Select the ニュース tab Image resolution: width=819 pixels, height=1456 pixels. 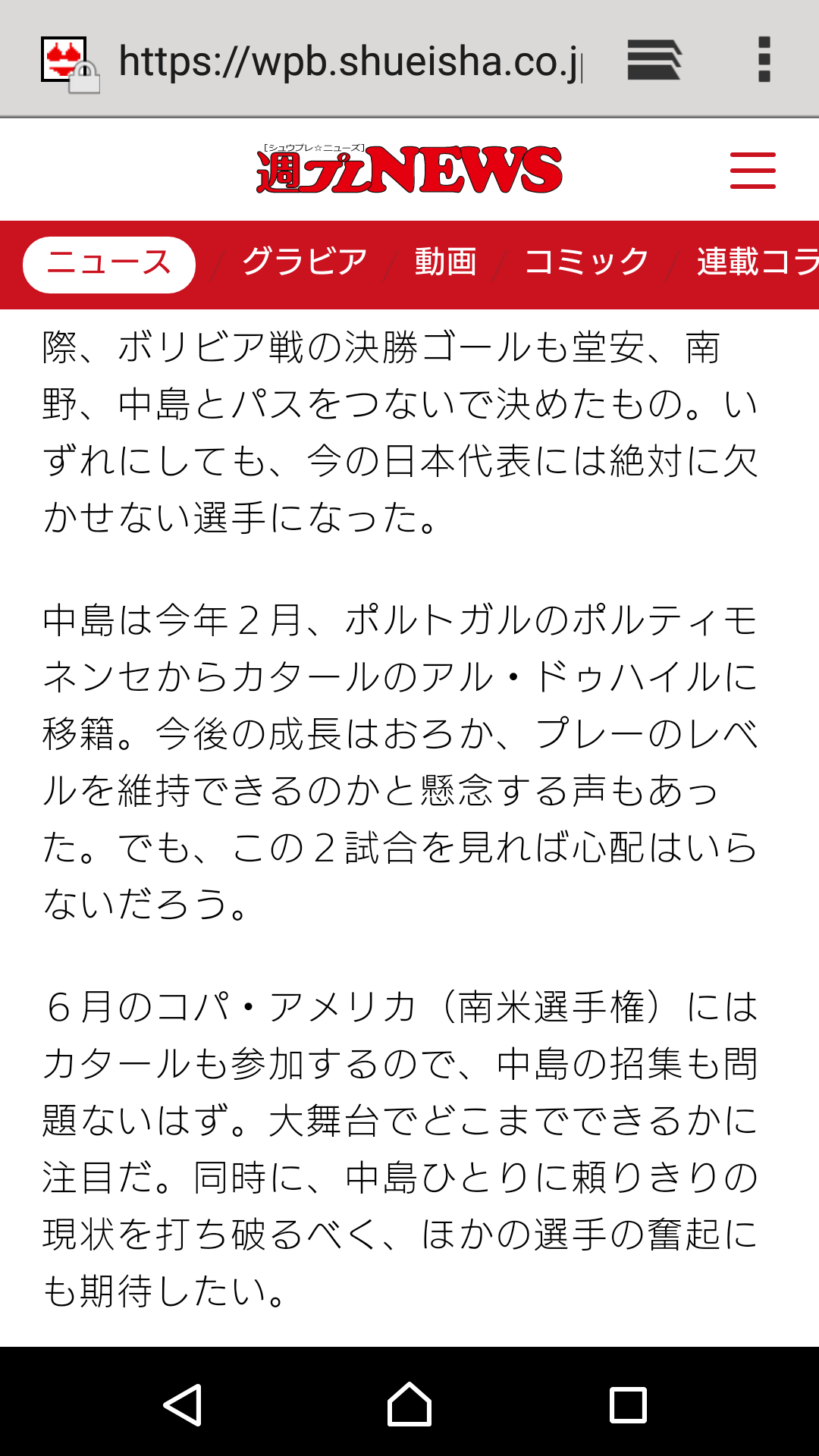(109, 264)
